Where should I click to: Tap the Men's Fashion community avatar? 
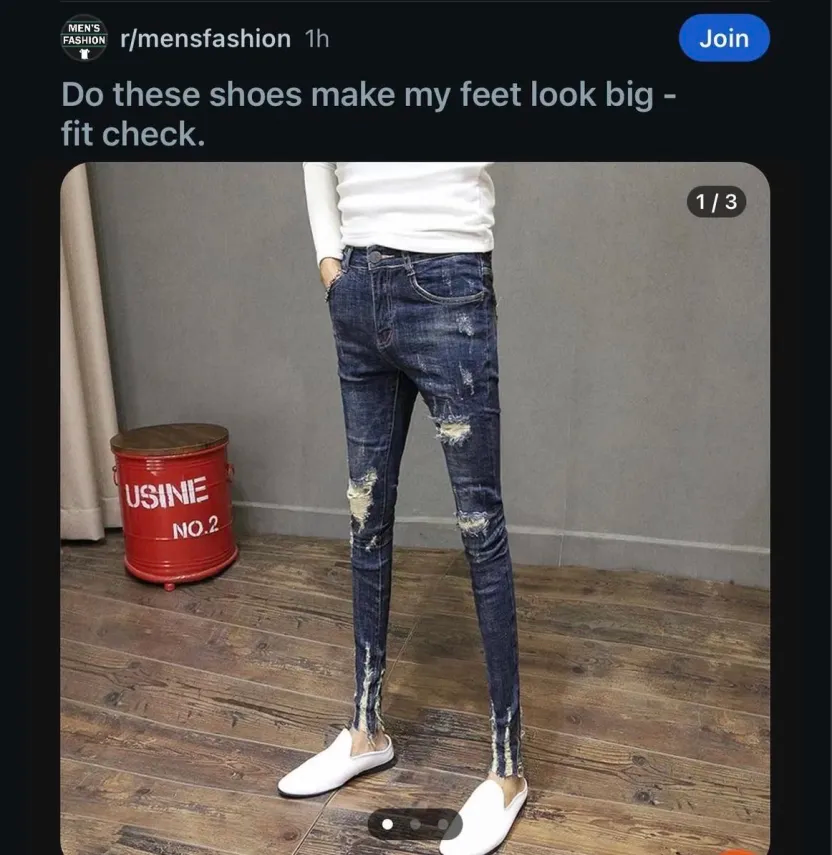pos(84,37)
